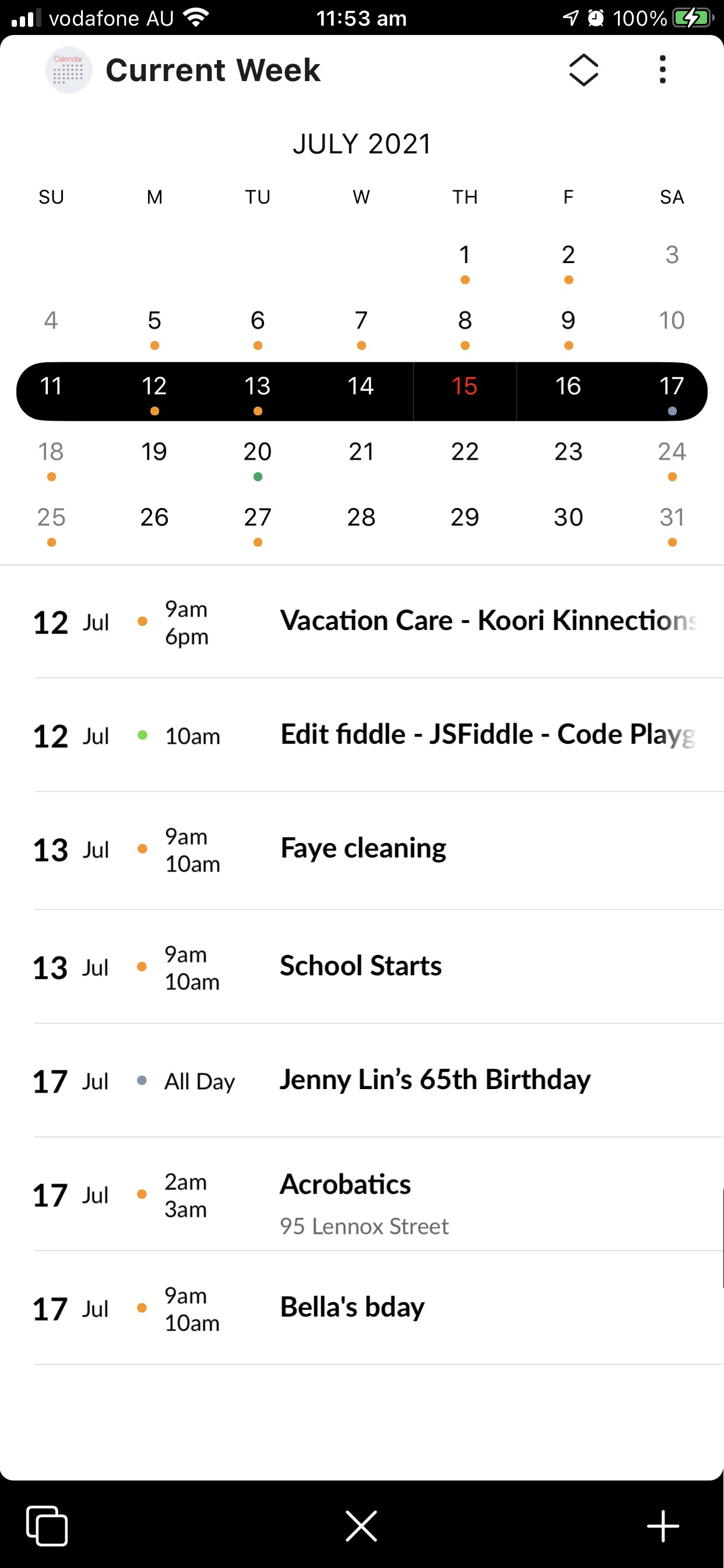The image size is (724, 1568).
Task: Tap the expand/collapse view icon
Action: (x=583, y=69)
